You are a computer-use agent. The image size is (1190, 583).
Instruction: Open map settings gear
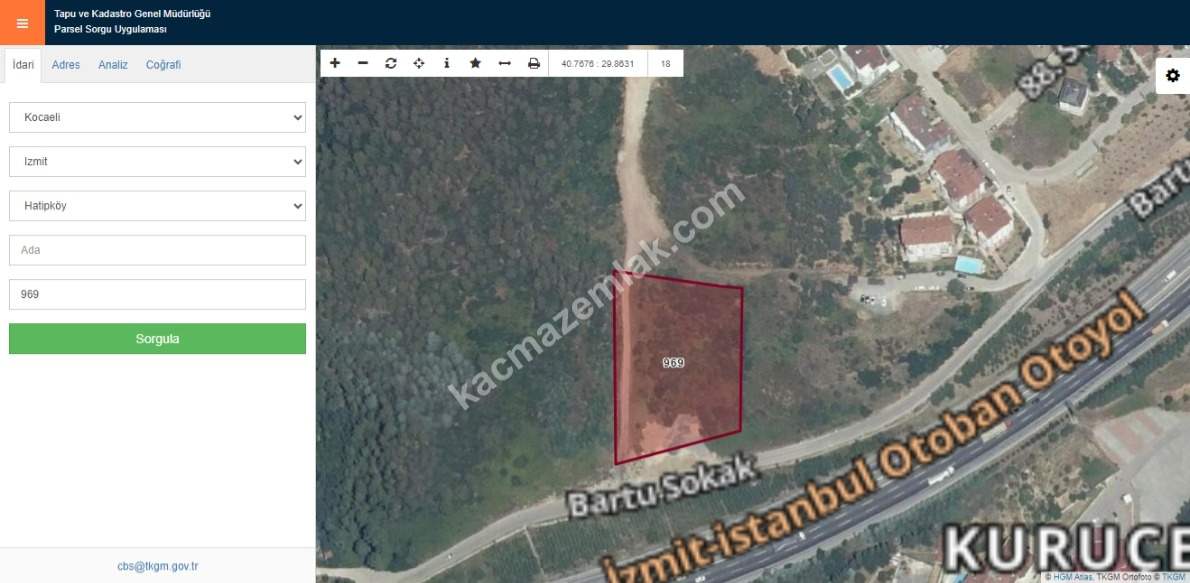click(x=1172, y=76)
